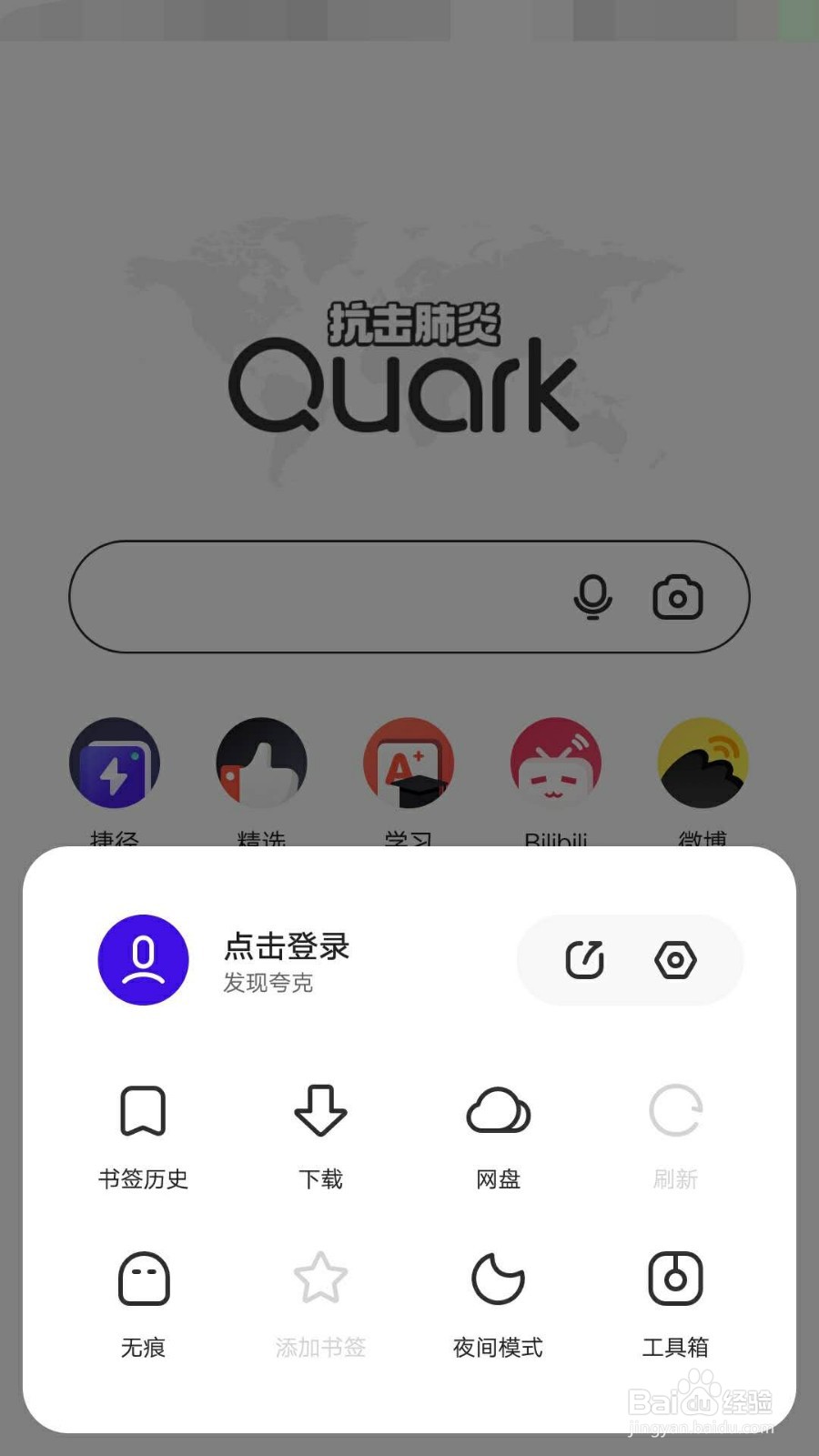Open the 微博 Weibo quick link

[x=703, y=764]
